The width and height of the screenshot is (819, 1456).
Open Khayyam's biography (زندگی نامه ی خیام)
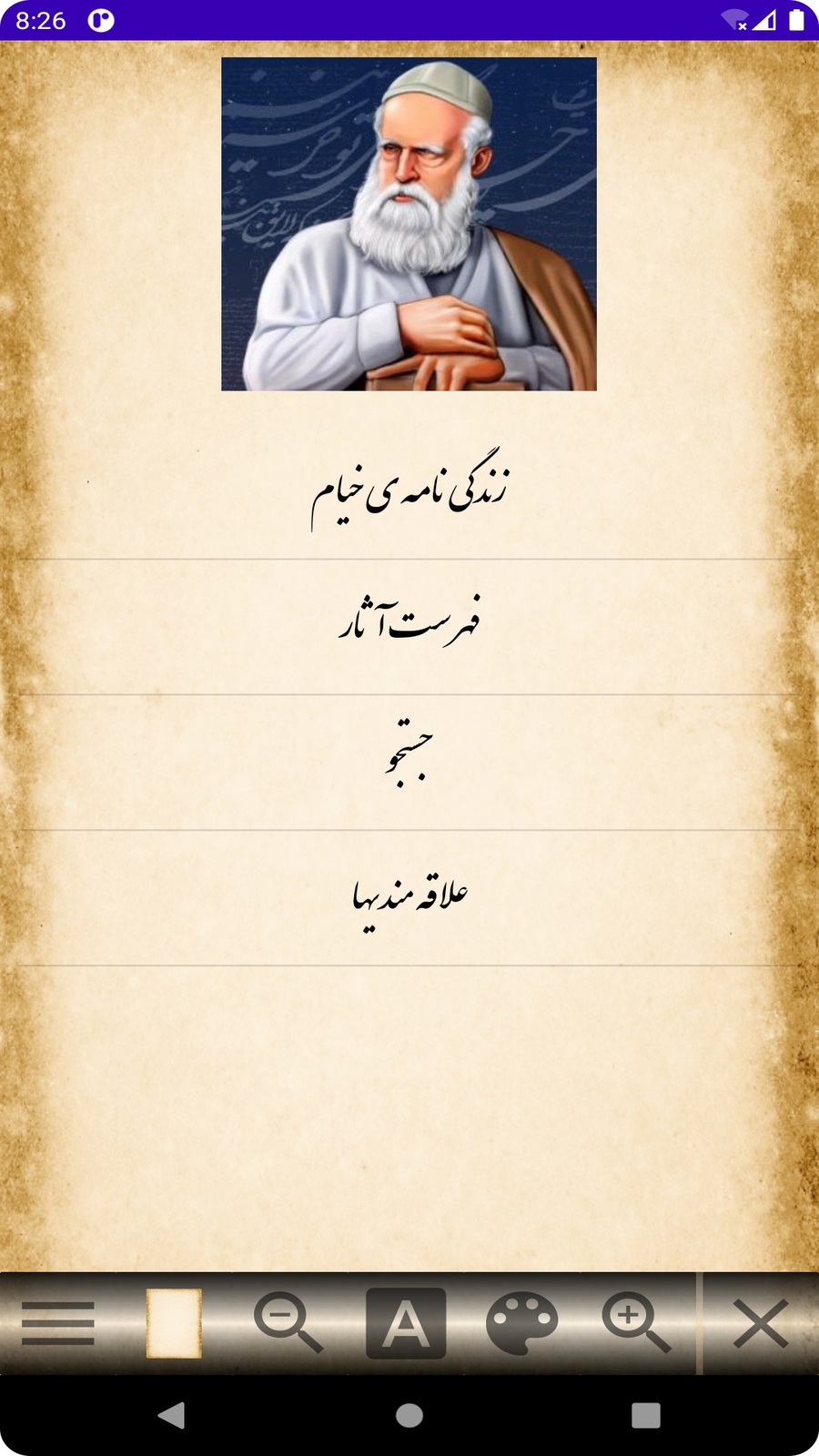[x=409, y=491]
